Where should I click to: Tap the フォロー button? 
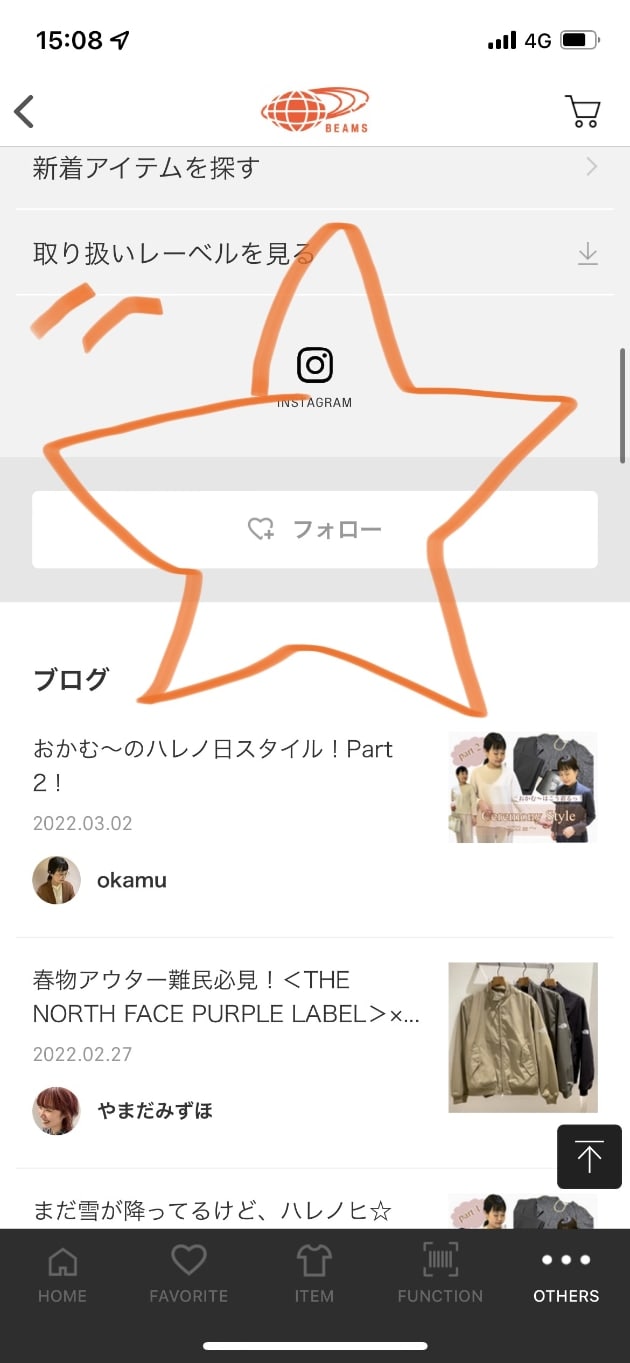coord(315,529)
